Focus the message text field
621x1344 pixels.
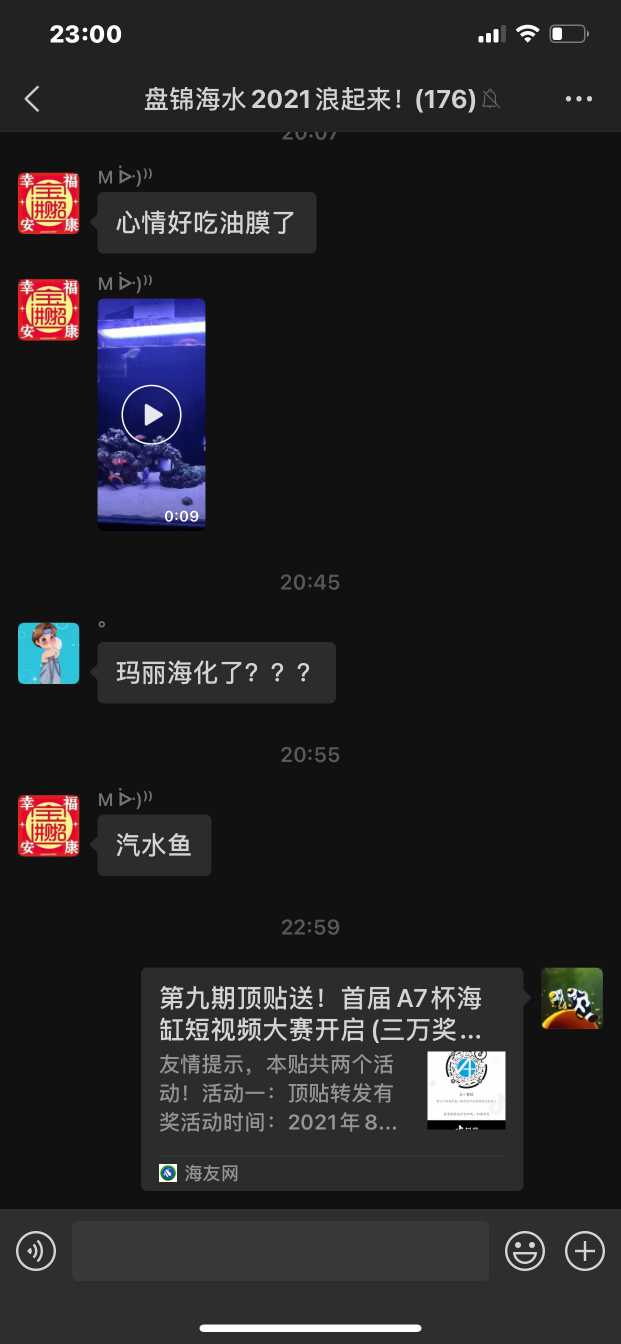(x=280, y=1251)
